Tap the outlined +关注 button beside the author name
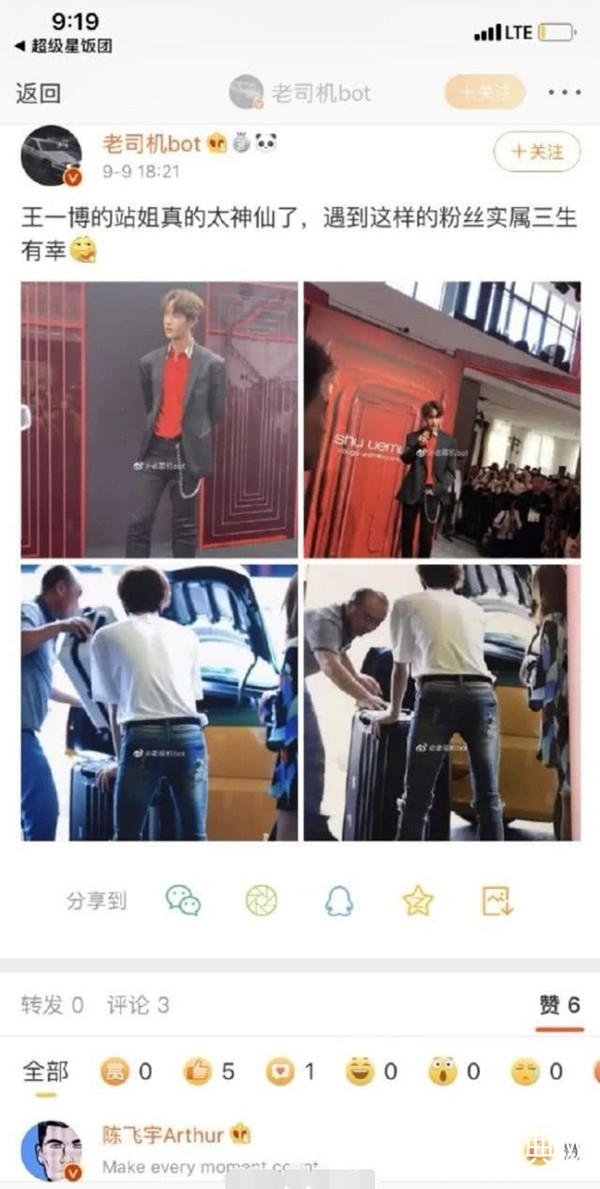The width and height of the screenshot is (600, 1189). 537,152
